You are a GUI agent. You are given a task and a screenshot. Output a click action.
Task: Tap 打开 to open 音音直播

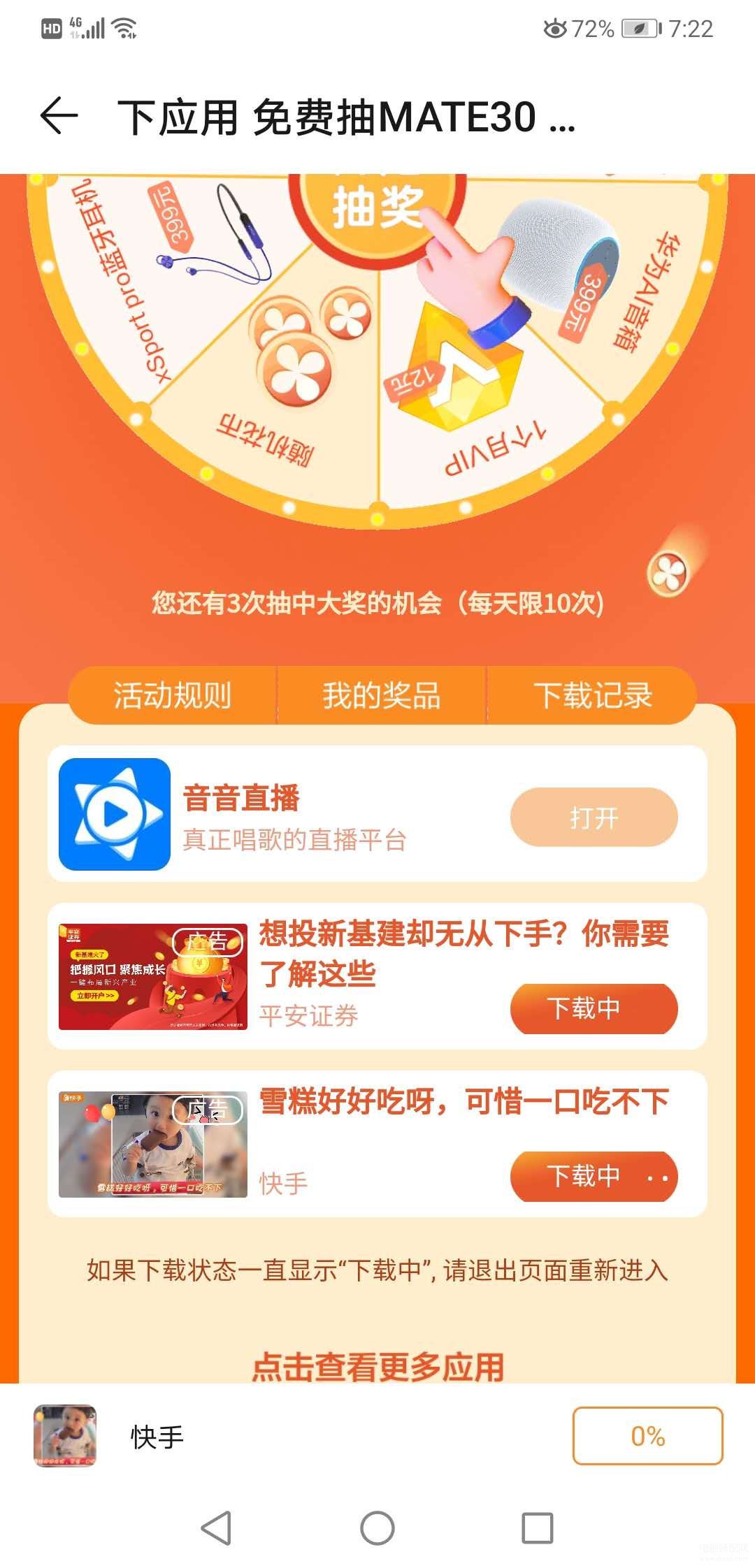(594, 817)
